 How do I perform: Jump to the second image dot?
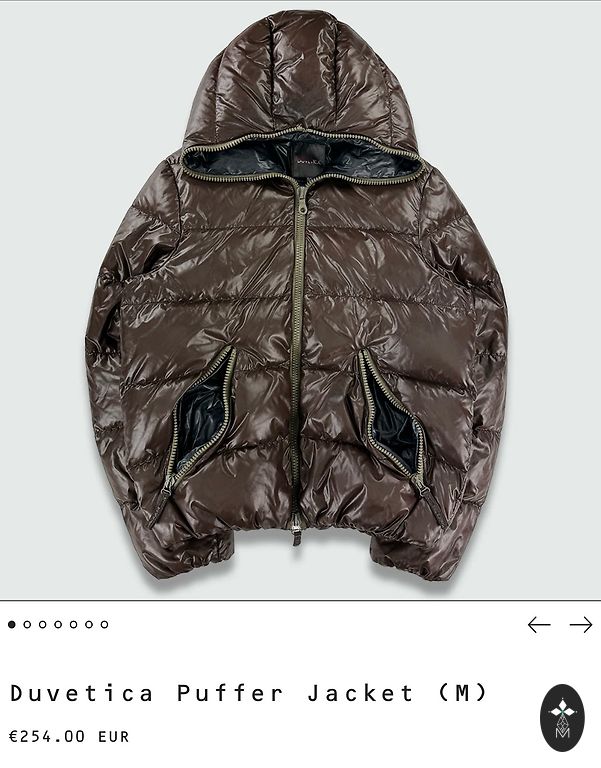(27, 625)
